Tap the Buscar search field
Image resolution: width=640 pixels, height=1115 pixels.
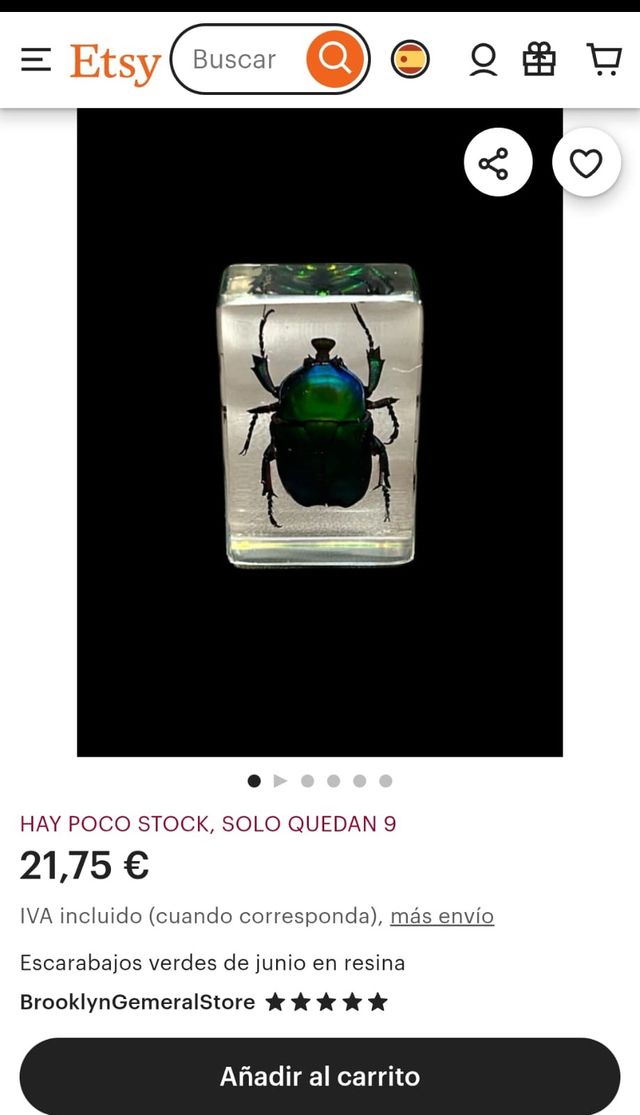click(x=236, y=60)
